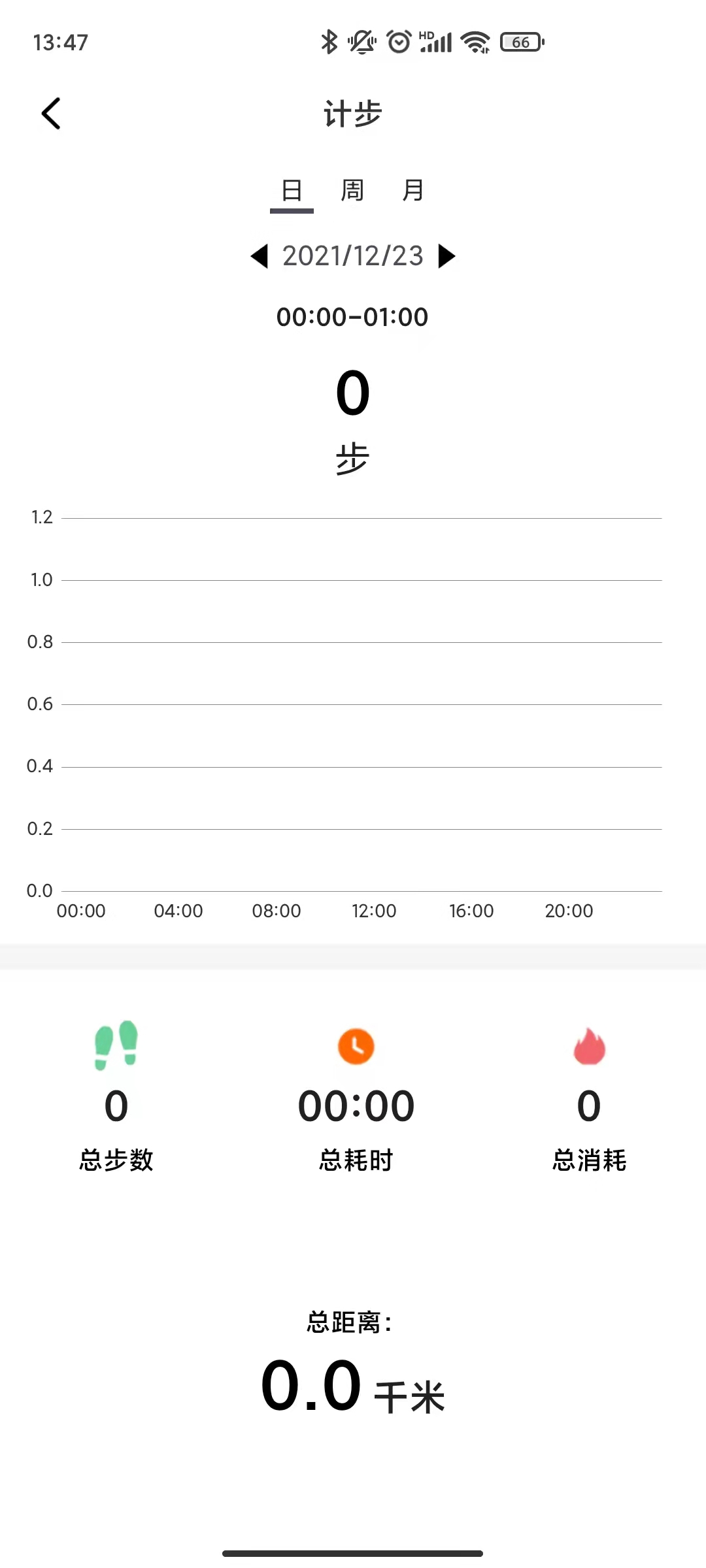Tap the date 2021/12/23 to pick a date
Viewport: 706px width, 1568px height.
click(353, 257)
